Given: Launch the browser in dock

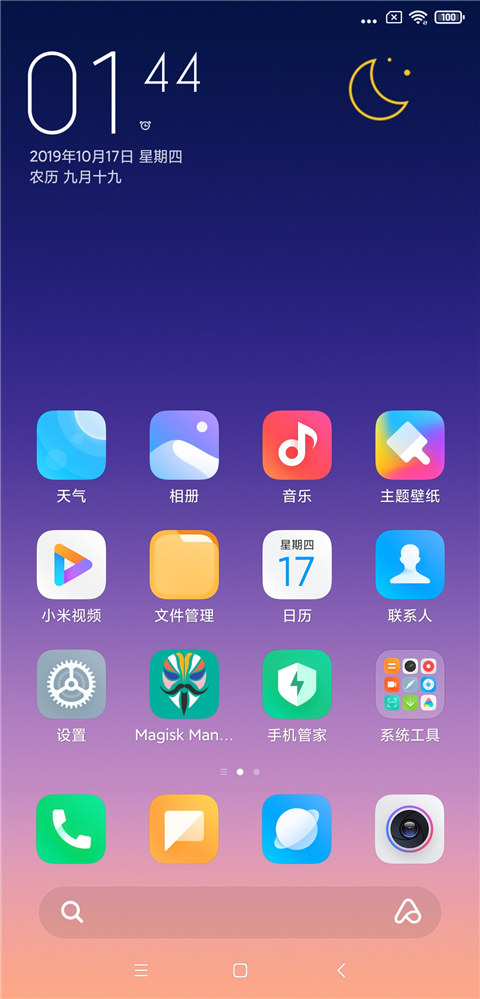Looking at the screenshot, I should [x=297, y=829].
